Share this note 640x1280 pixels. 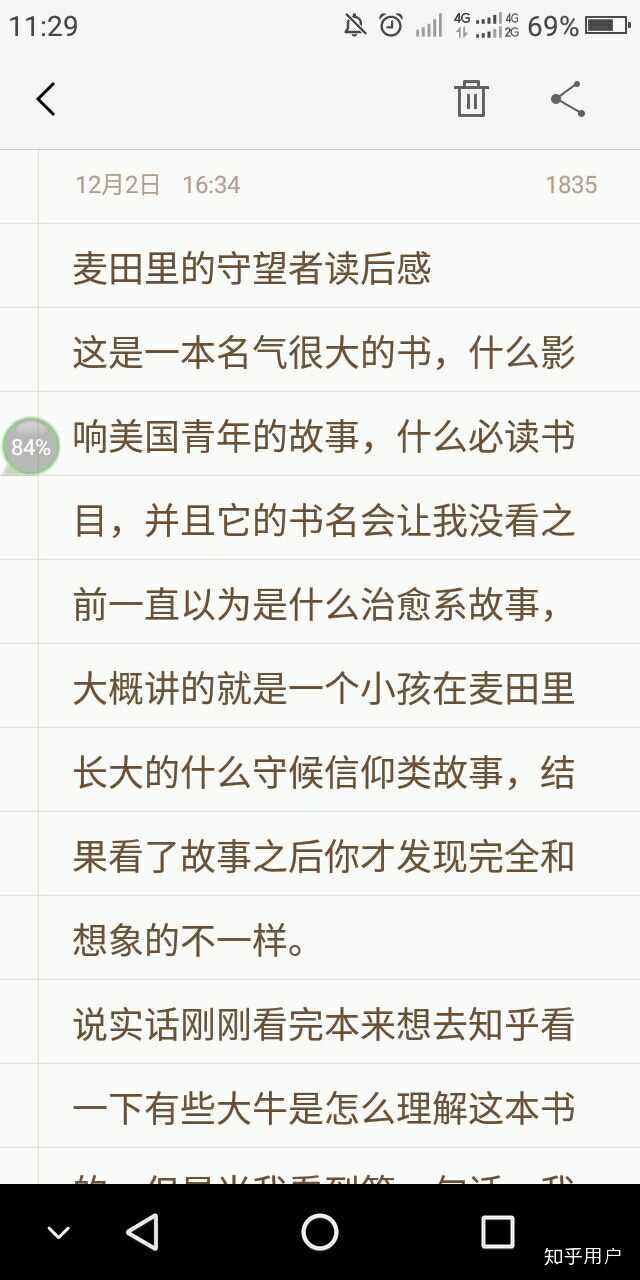pos(568,99)
